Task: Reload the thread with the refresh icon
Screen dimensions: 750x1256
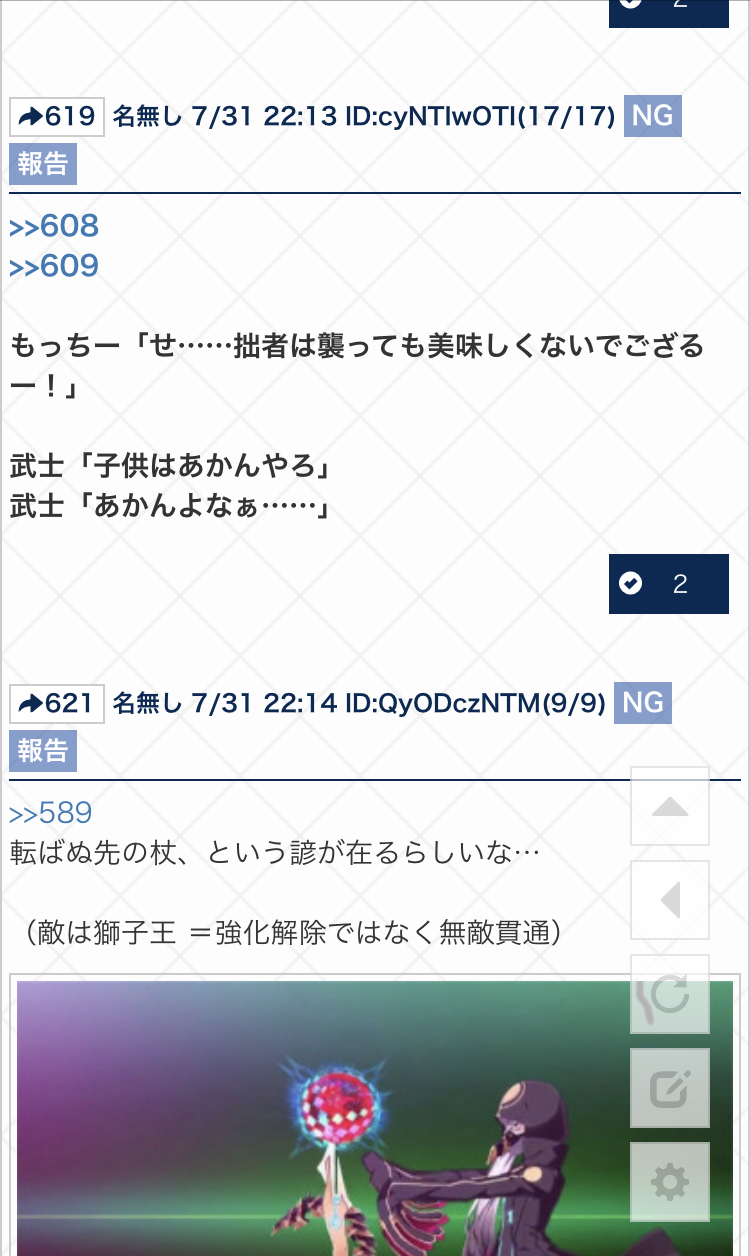Action: coord(670,994)
